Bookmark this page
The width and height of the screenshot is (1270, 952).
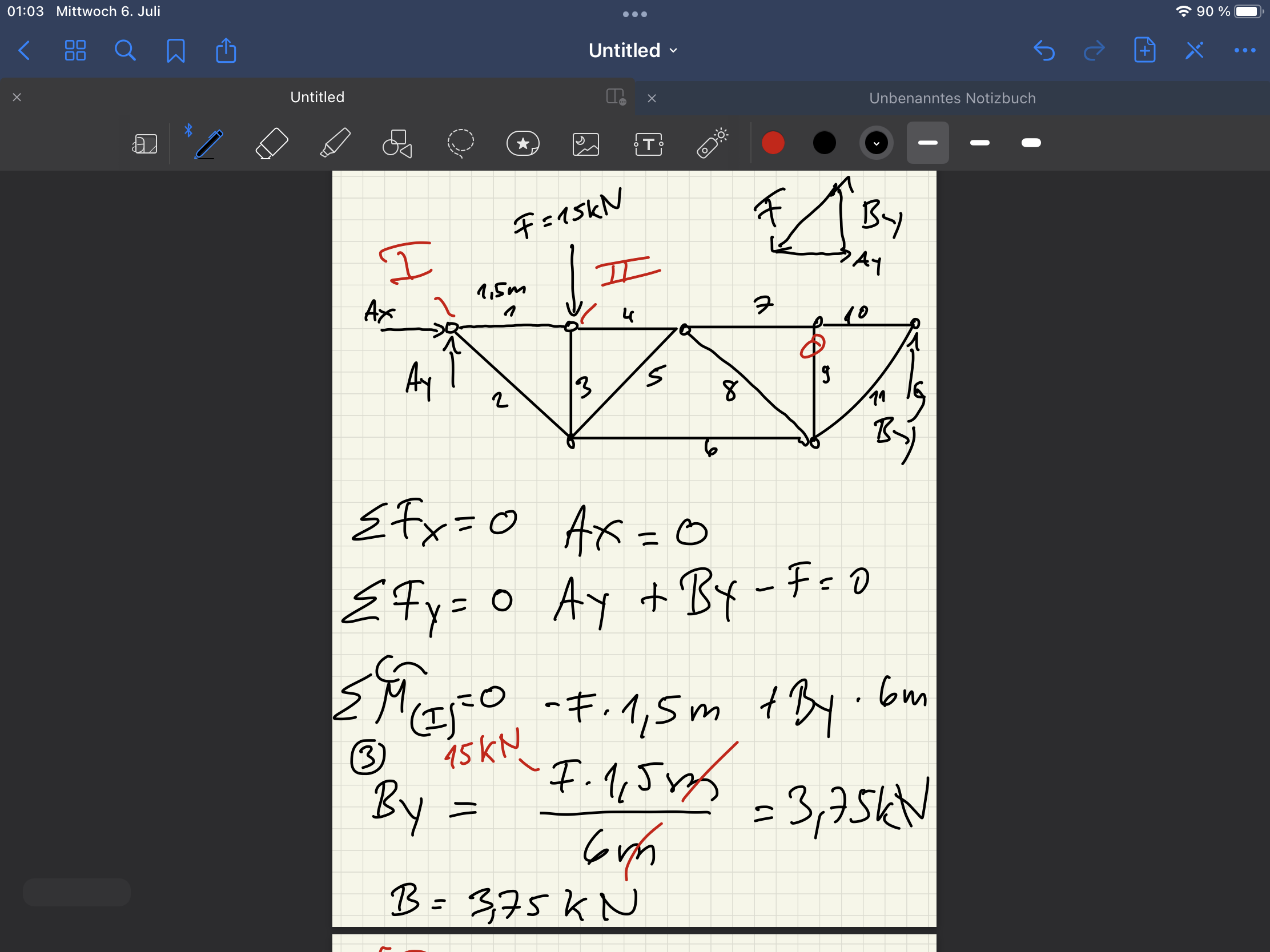tap(176, 50)
